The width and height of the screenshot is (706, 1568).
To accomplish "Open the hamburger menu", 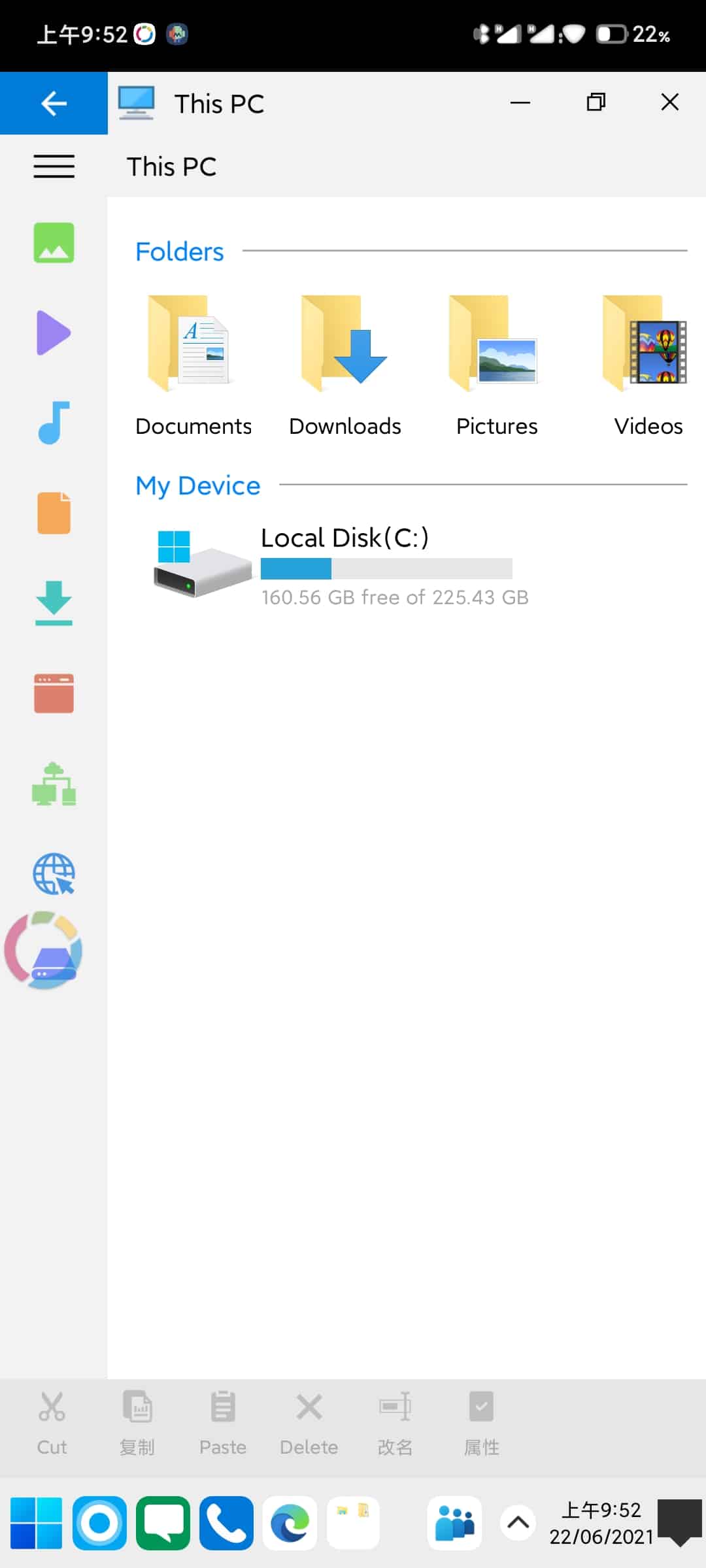I will click(54, 167).
